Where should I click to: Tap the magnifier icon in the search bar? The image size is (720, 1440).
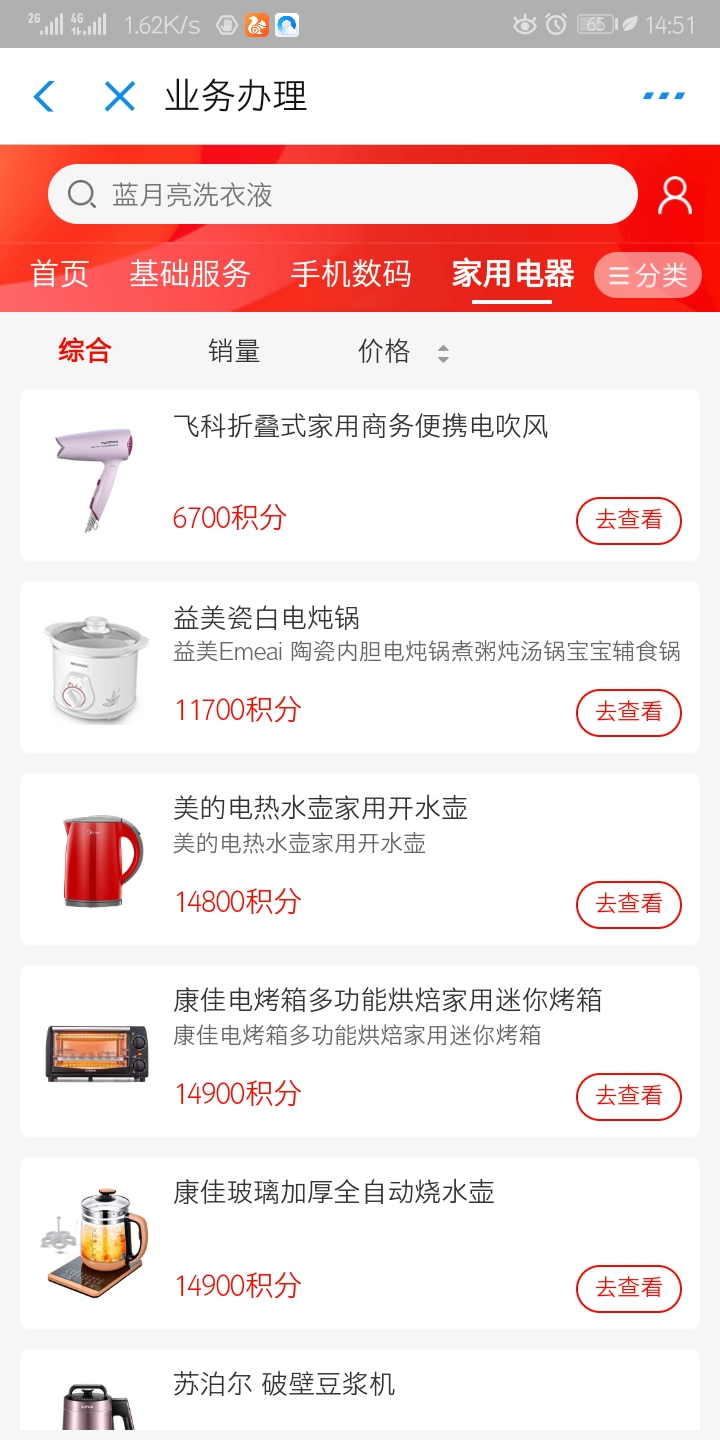point(82,193)
